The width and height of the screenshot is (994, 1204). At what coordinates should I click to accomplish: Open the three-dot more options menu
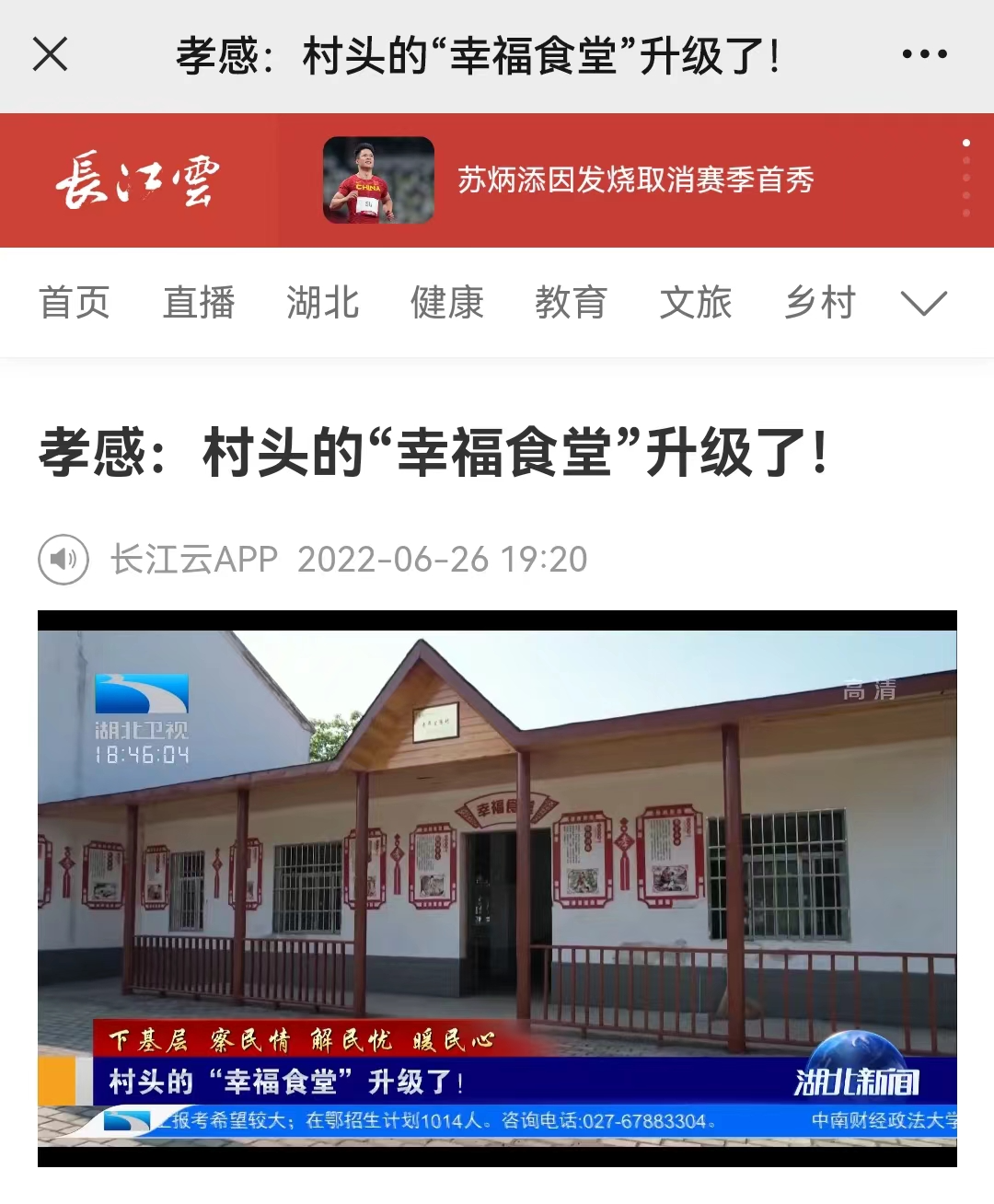924,54
